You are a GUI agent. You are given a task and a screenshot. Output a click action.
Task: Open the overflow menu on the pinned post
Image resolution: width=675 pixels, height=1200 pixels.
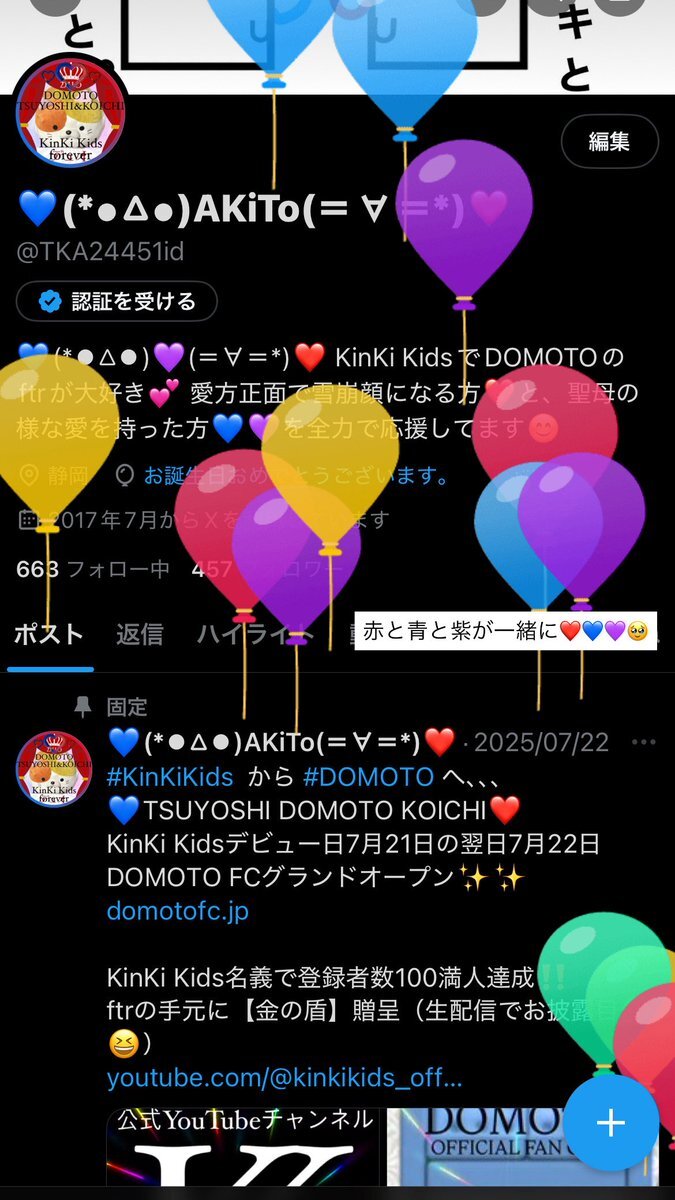645,743
